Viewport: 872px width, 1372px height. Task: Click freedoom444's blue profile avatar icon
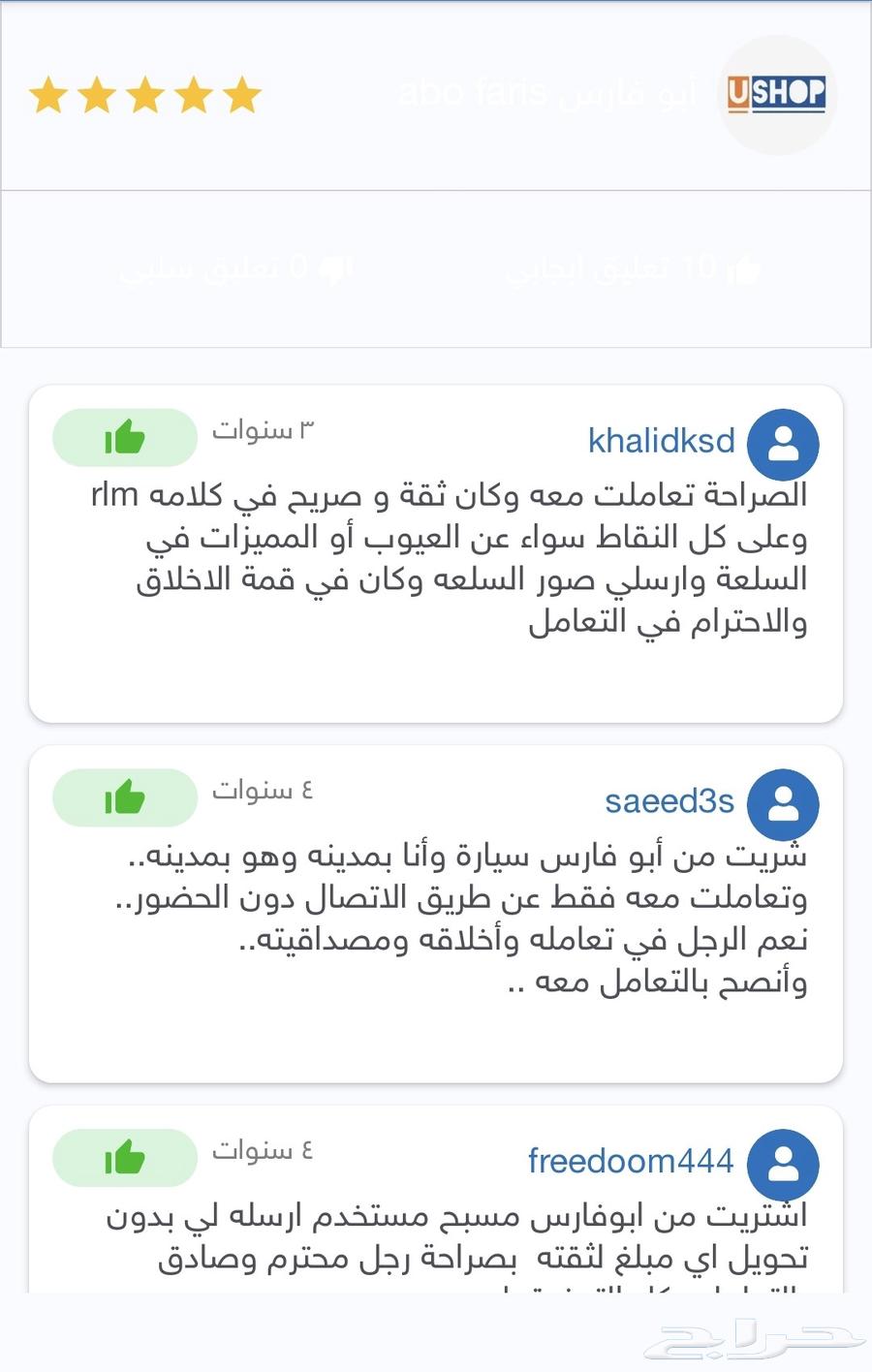784,1165
